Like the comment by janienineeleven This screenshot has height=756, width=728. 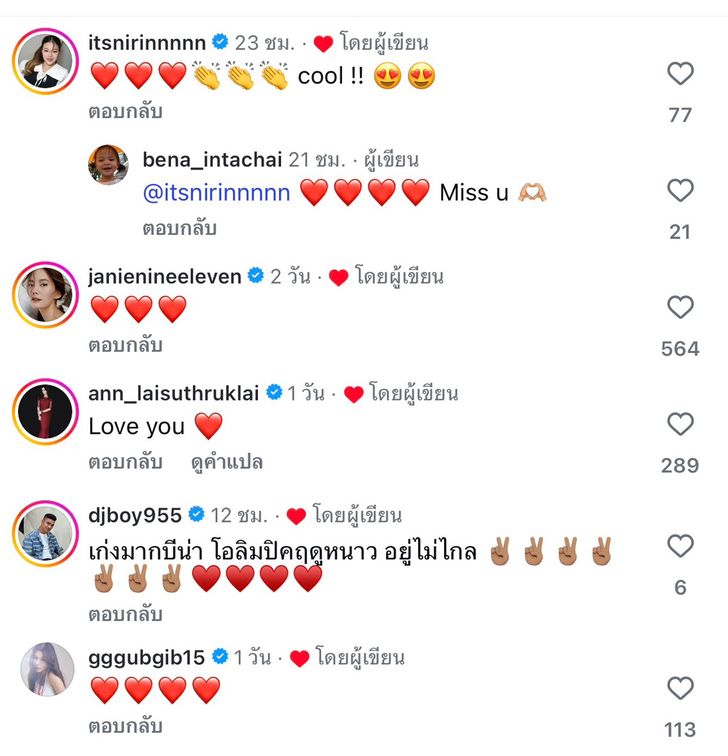[680, 307]
